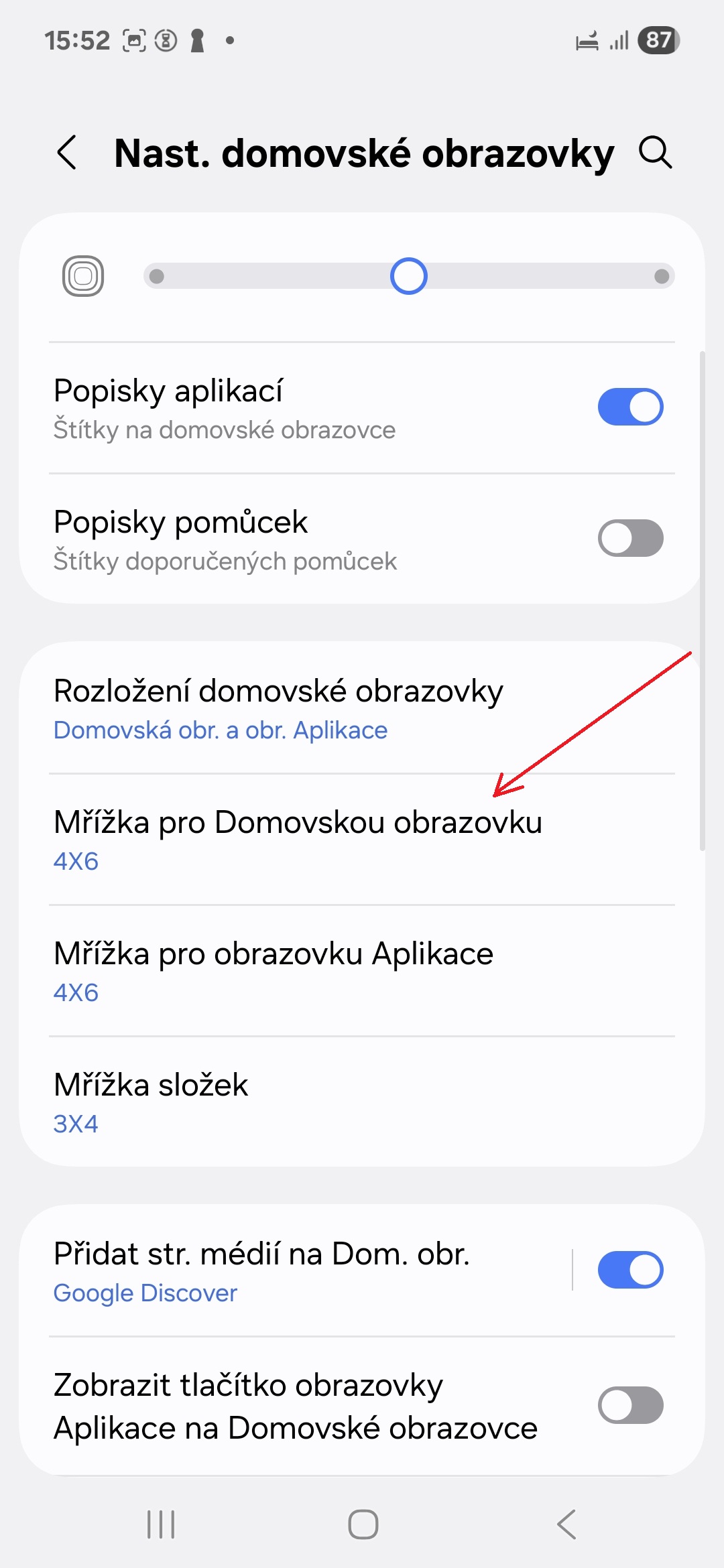Open recent apps from navigation bar
This screenshot has width=724, height=1568.
click(161, 1524)
